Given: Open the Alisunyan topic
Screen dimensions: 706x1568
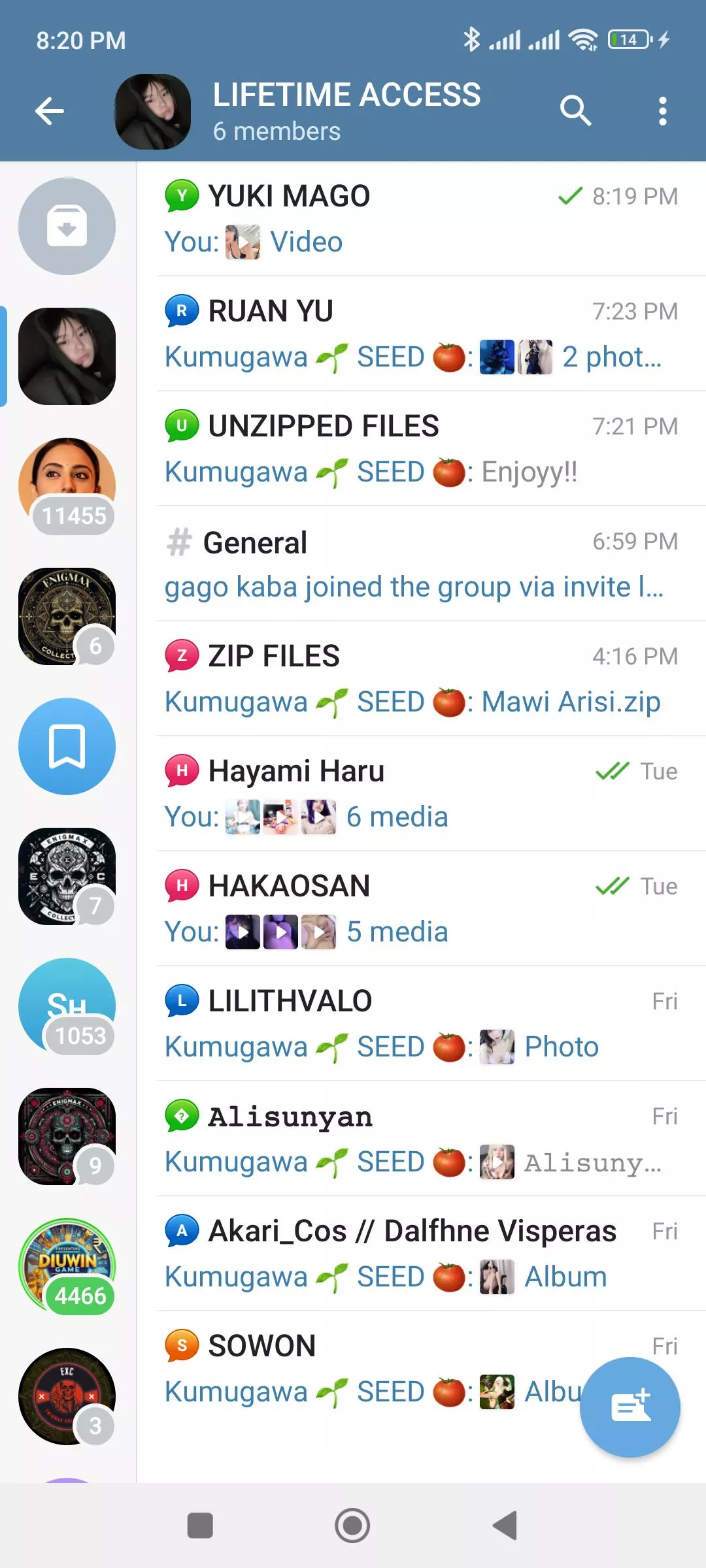Looking at the screenshot, I should click(421, 1139).
